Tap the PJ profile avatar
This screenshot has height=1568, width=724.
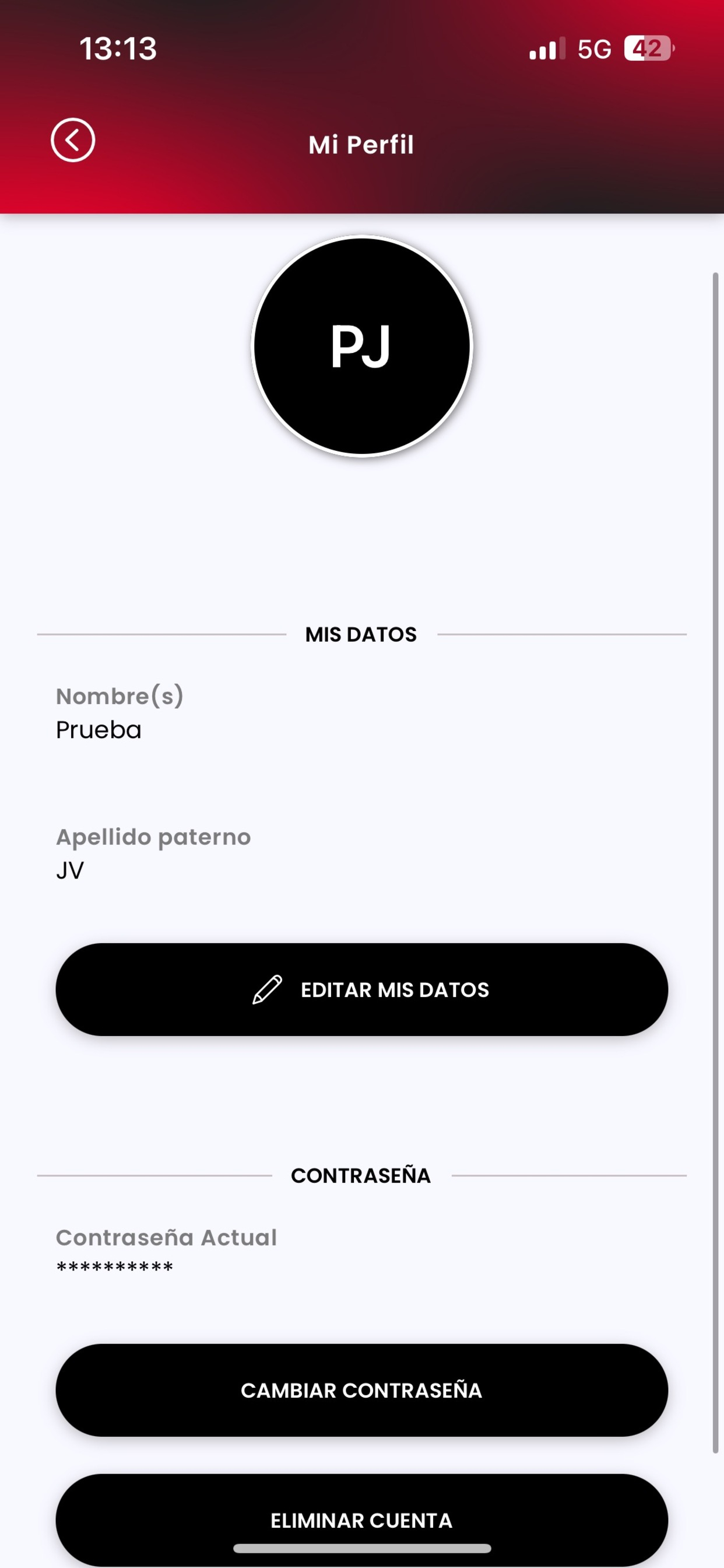[362, 346]
